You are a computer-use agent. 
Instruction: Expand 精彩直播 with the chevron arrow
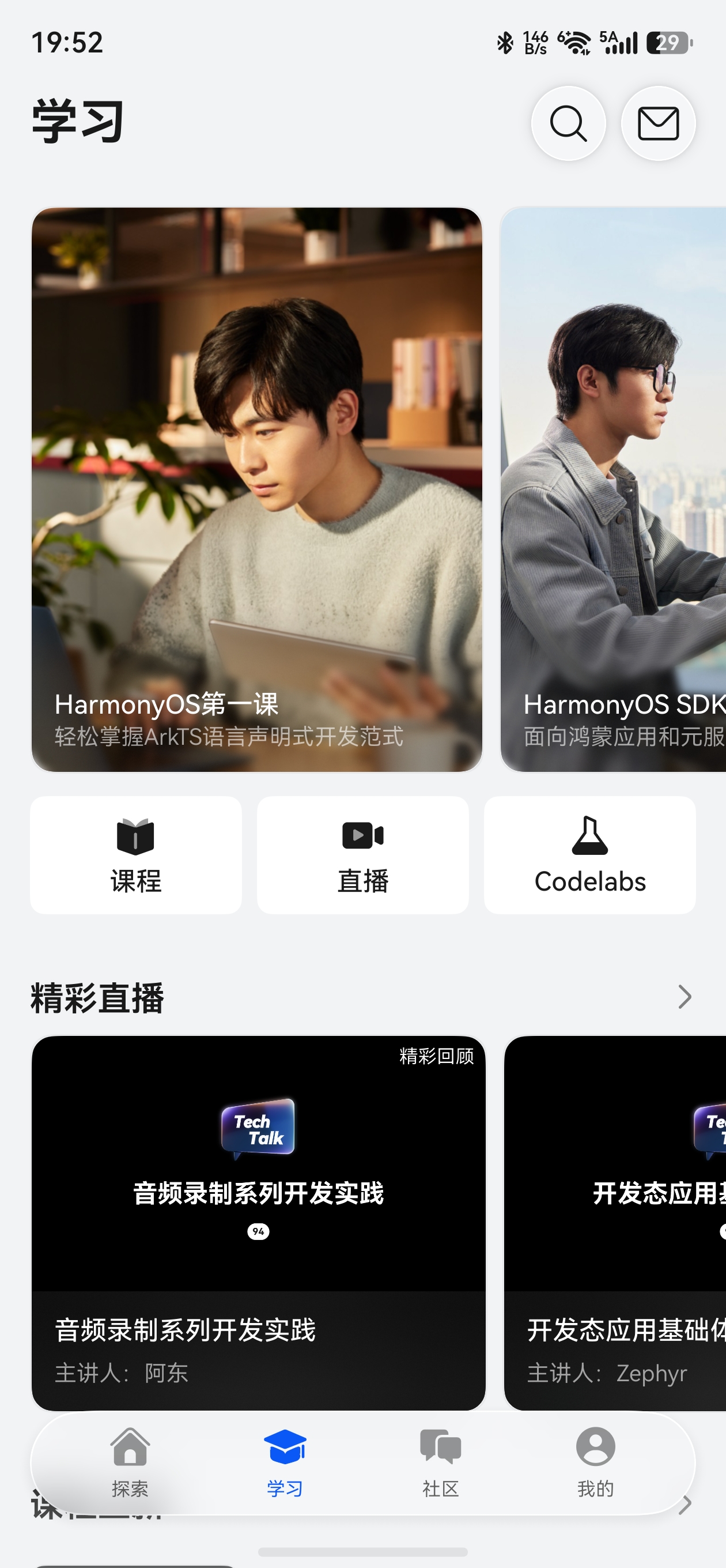[685, 997]
